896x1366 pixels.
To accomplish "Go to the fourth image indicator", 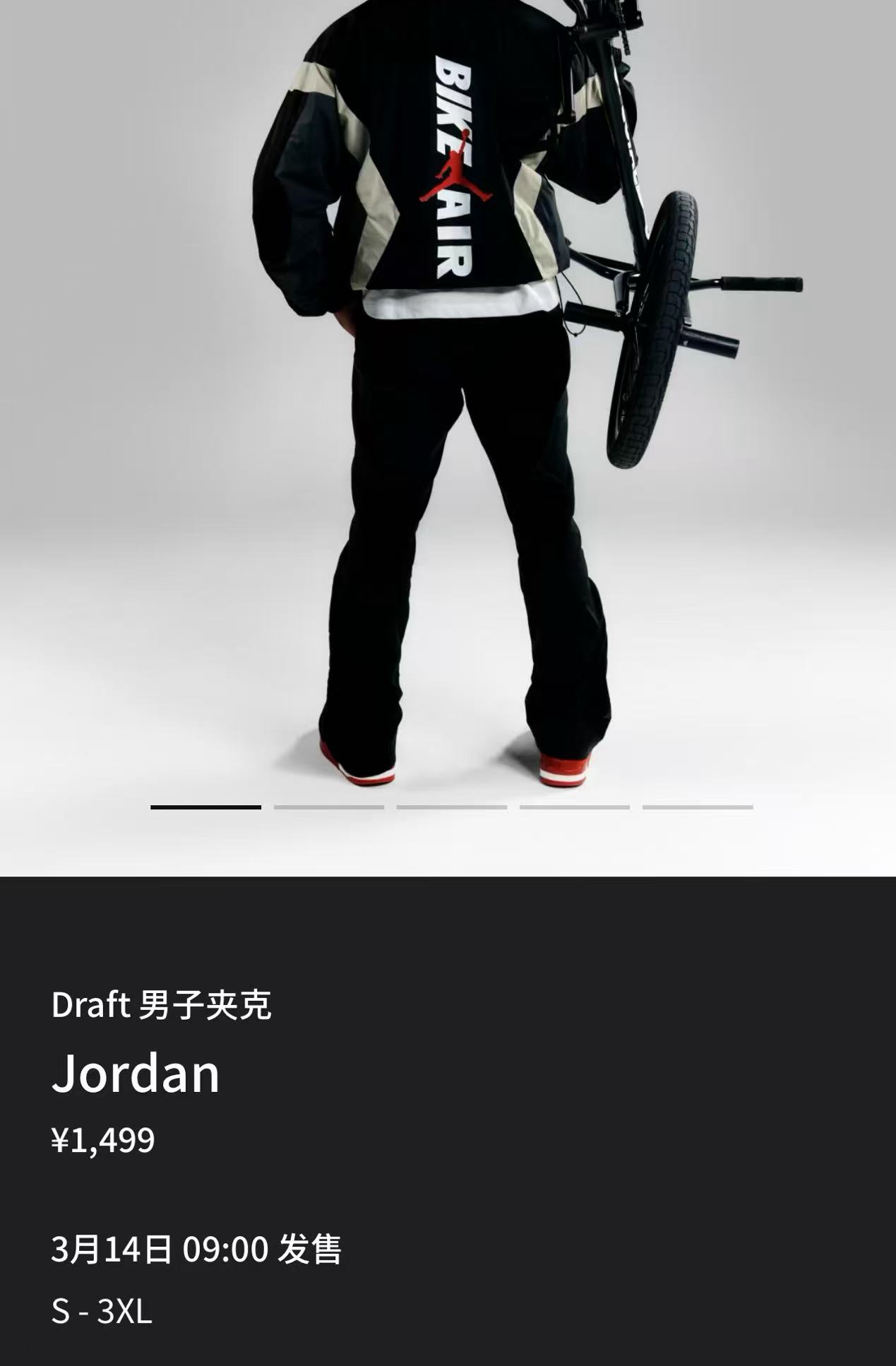I will pos(575,807).
